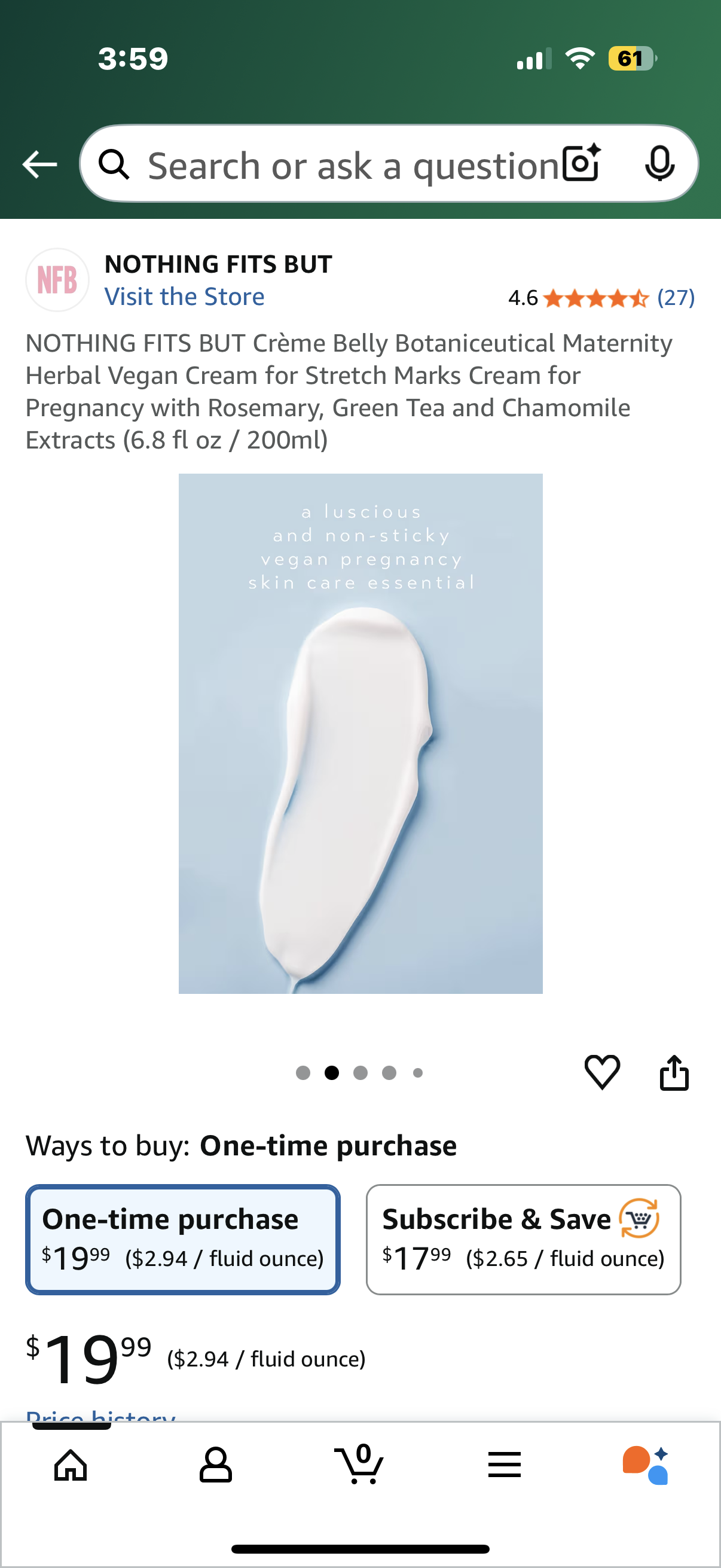This screenshot has height=1568, width=721.
Task: Add product to wish list with heart
Action: tap(602, 1072)
